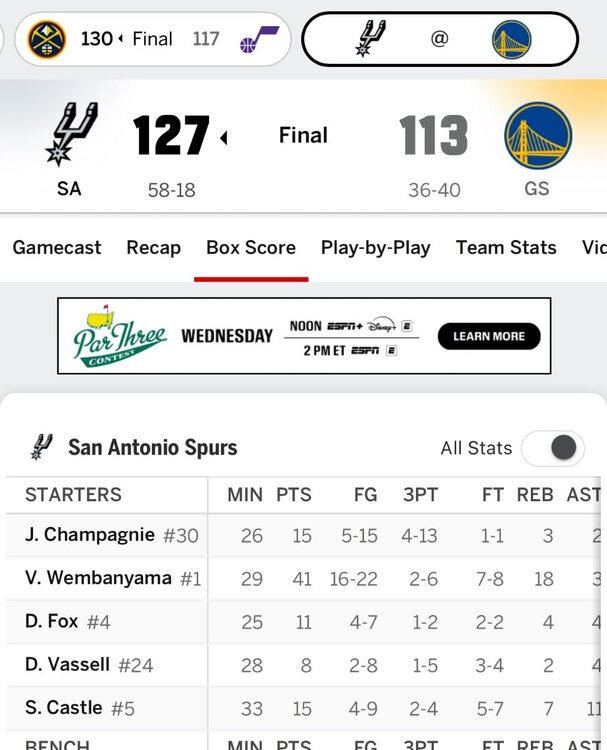Image resolution: width=607 pixels, height=750 pixels.
Task: View V. Wembanyama's player profile
Action: point(98,578)
